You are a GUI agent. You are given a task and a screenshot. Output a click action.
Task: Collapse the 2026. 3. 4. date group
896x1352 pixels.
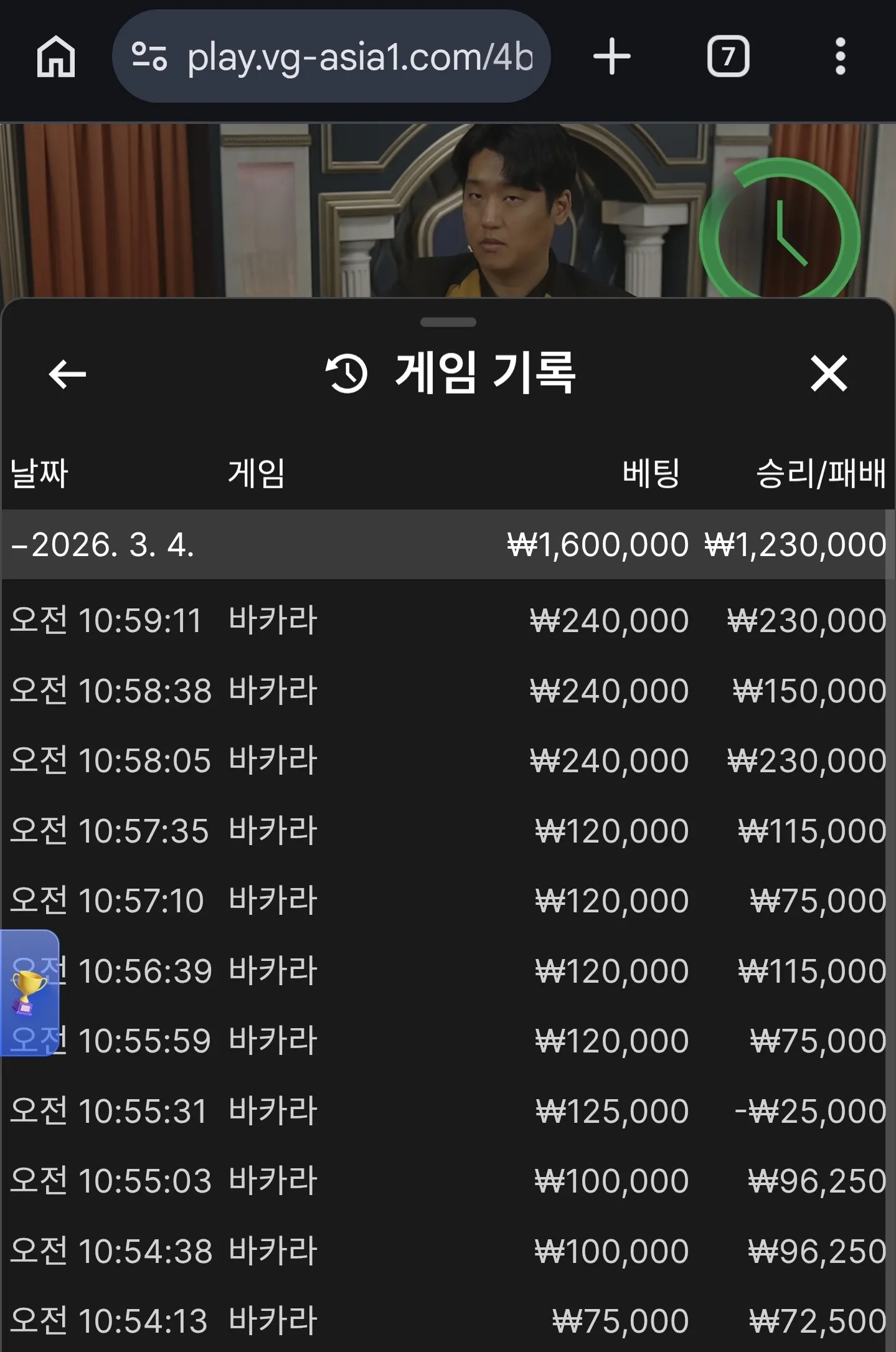[448, 545]
